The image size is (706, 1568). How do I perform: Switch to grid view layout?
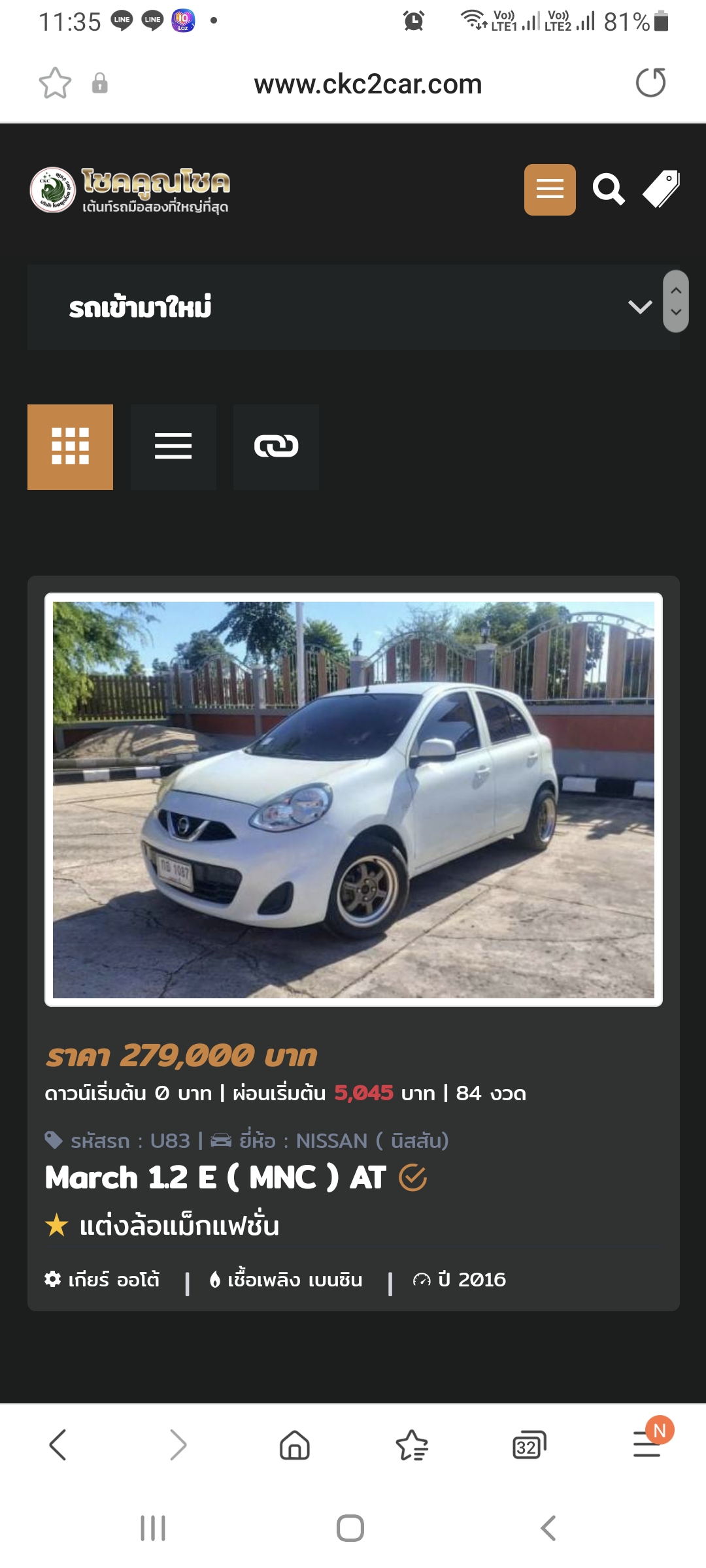point(70,447)
